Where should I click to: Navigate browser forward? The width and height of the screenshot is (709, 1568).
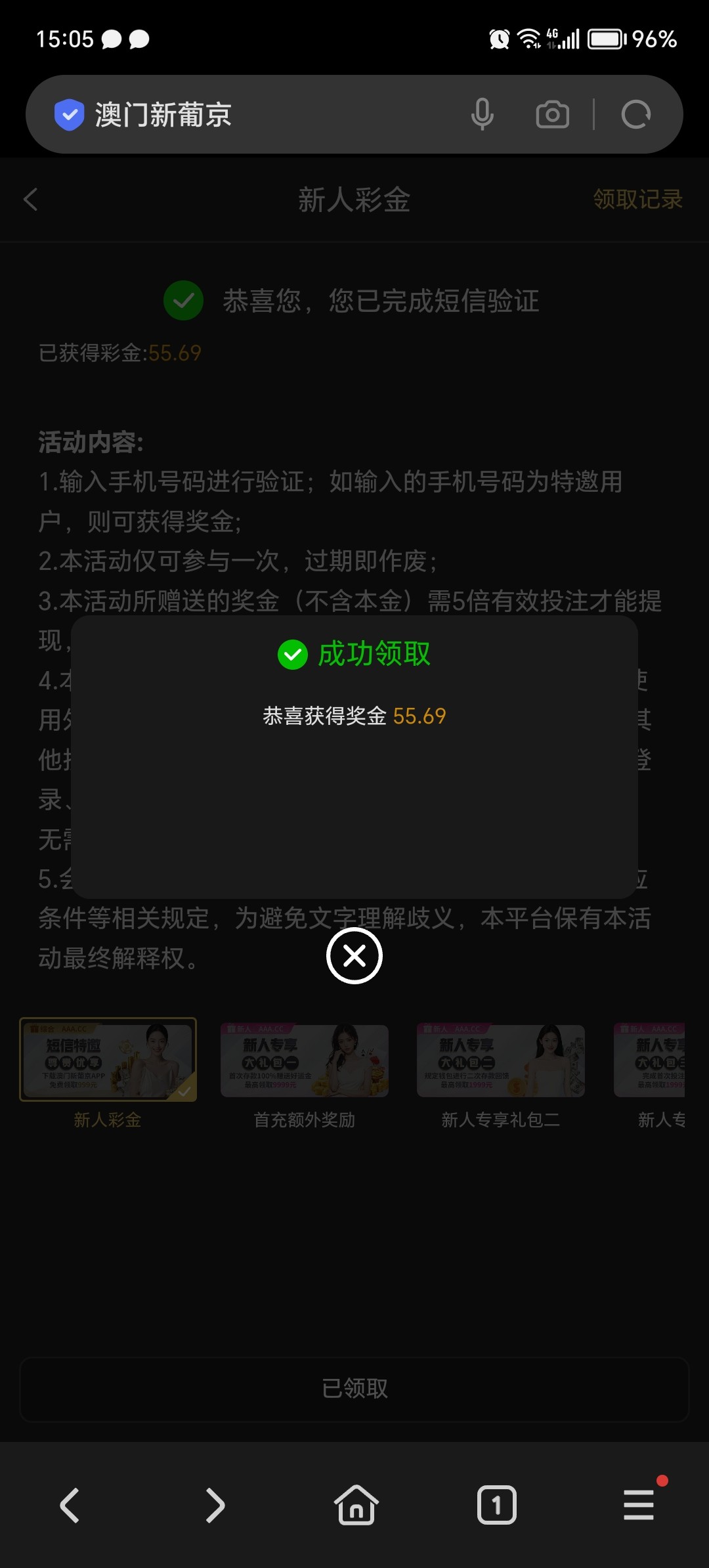click(214, 1505)
